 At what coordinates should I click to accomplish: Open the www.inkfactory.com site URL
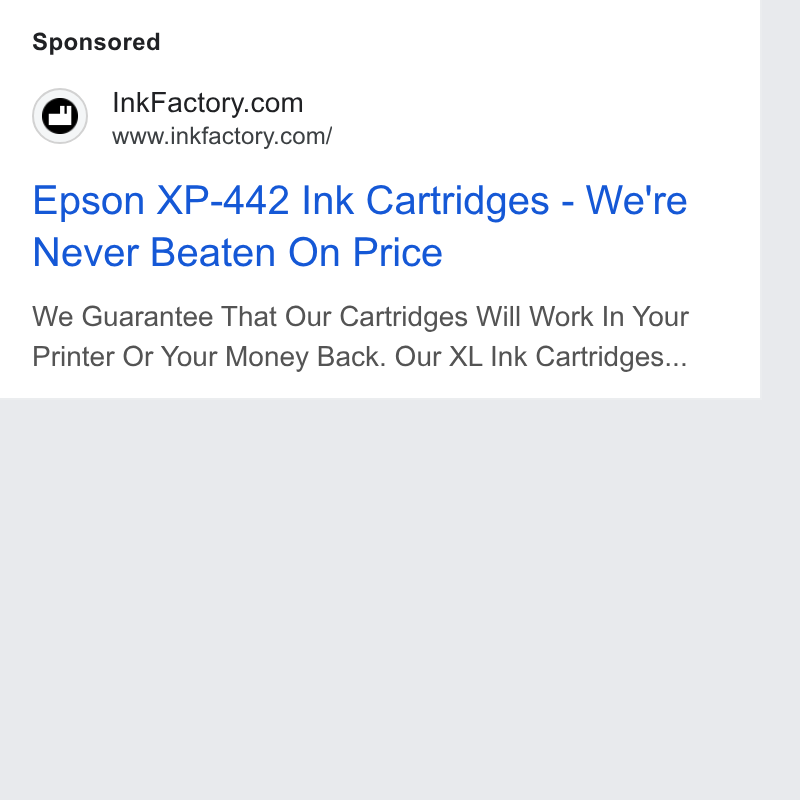(x=222, y=136)
